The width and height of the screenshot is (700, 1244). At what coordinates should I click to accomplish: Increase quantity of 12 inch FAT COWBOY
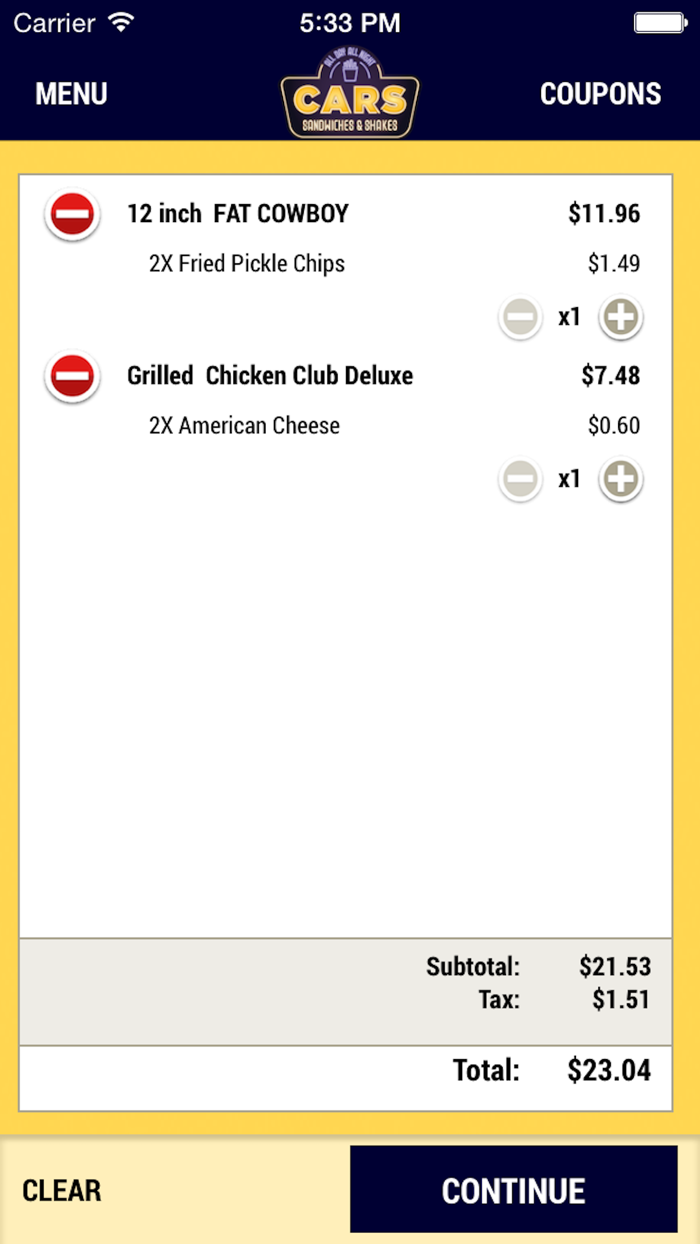pyautogui.click(x=621, y=318)
